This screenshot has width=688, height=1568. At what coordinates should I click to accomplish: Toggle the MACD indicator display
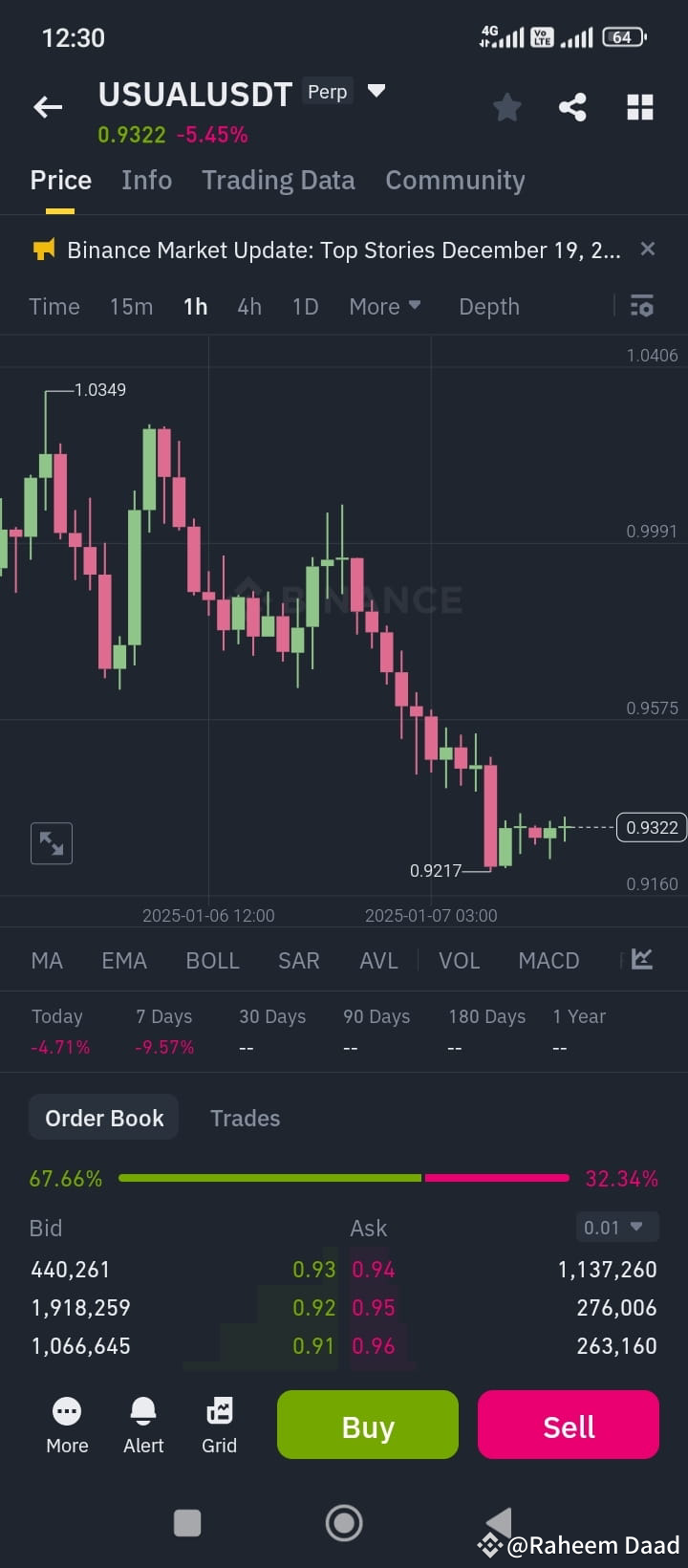tap(548, 960)
